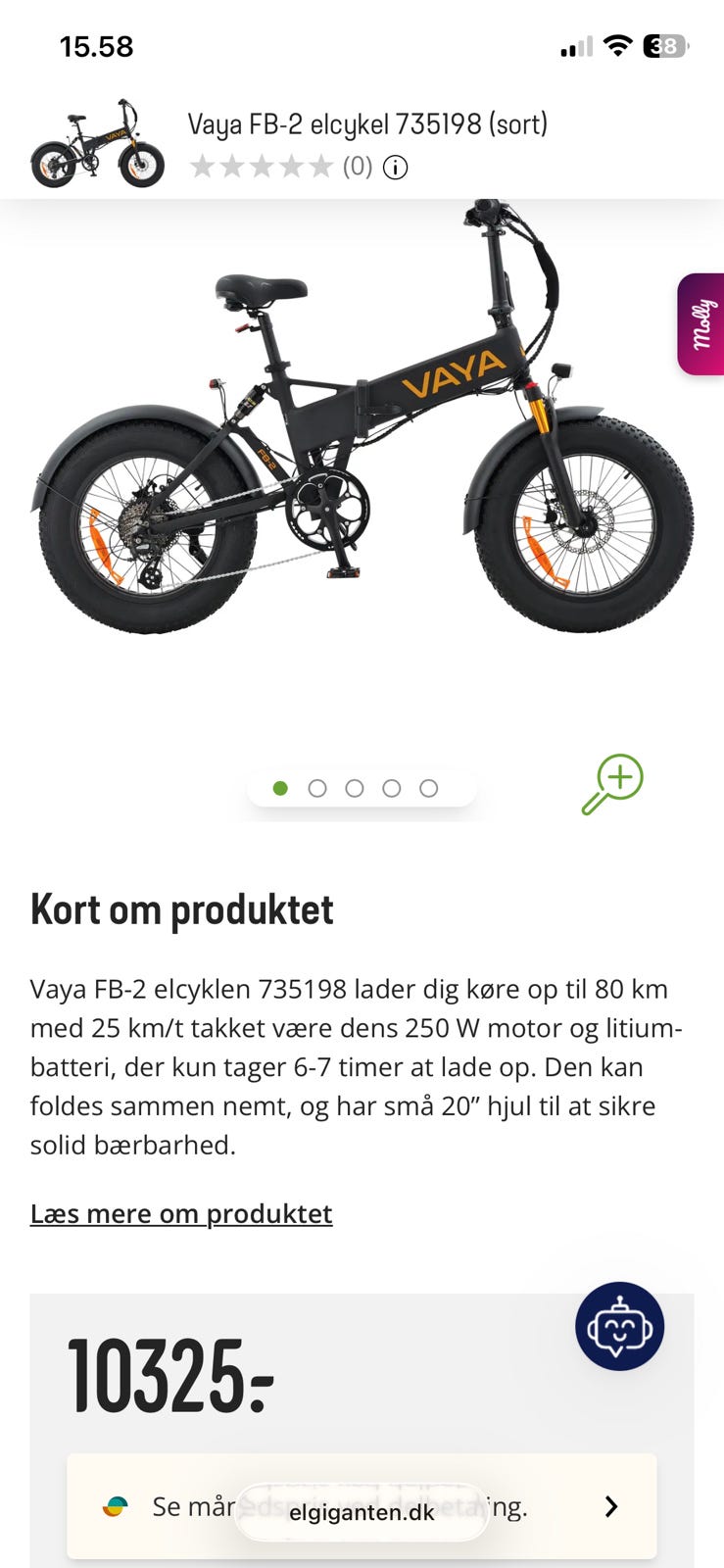Viewport: 724px width, 1568px height.
Task: Open the chatbot assistant button
Action: click(619, 1326)
